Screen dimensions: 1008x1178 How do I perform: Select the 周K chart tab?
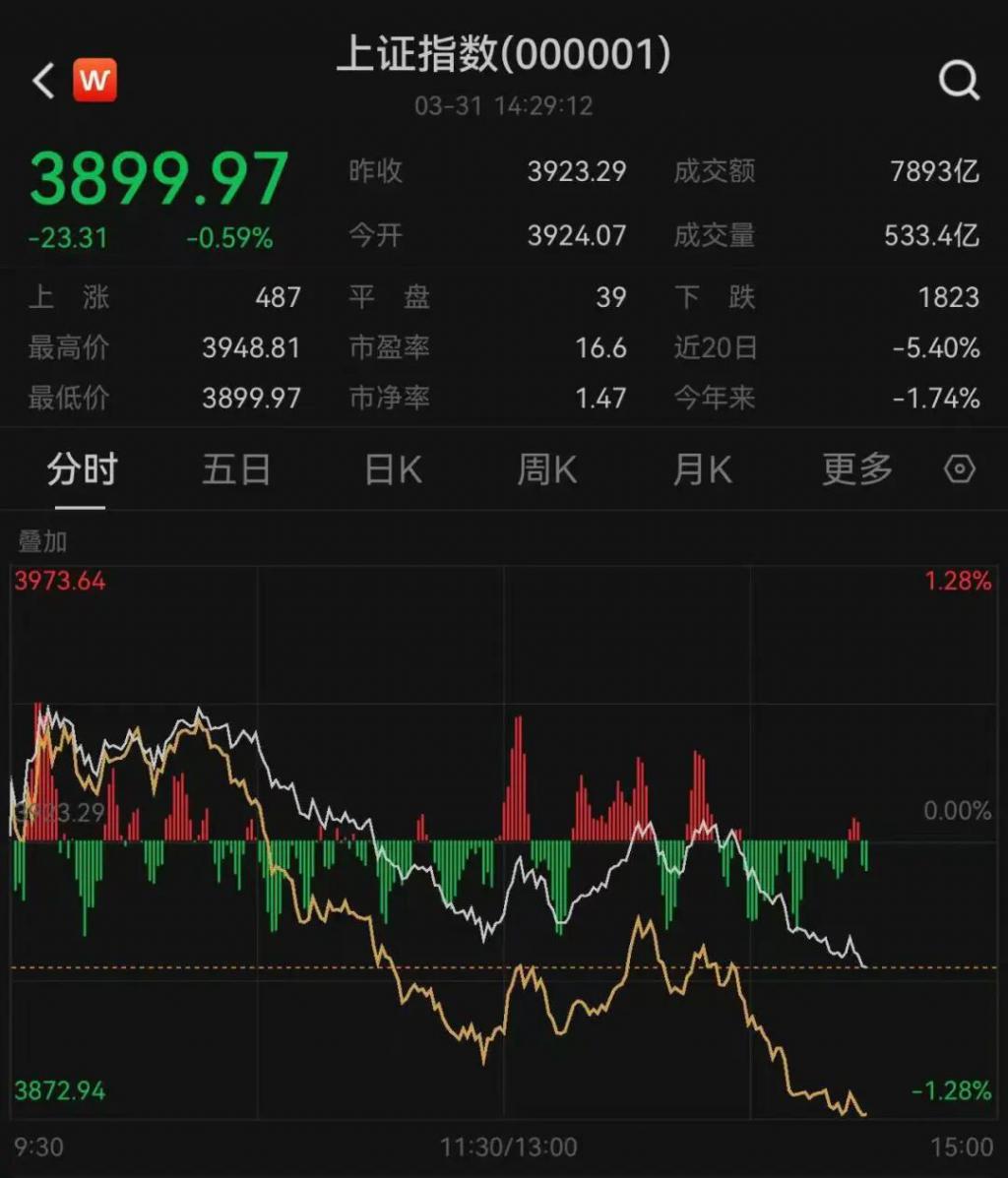coord(546,470)
